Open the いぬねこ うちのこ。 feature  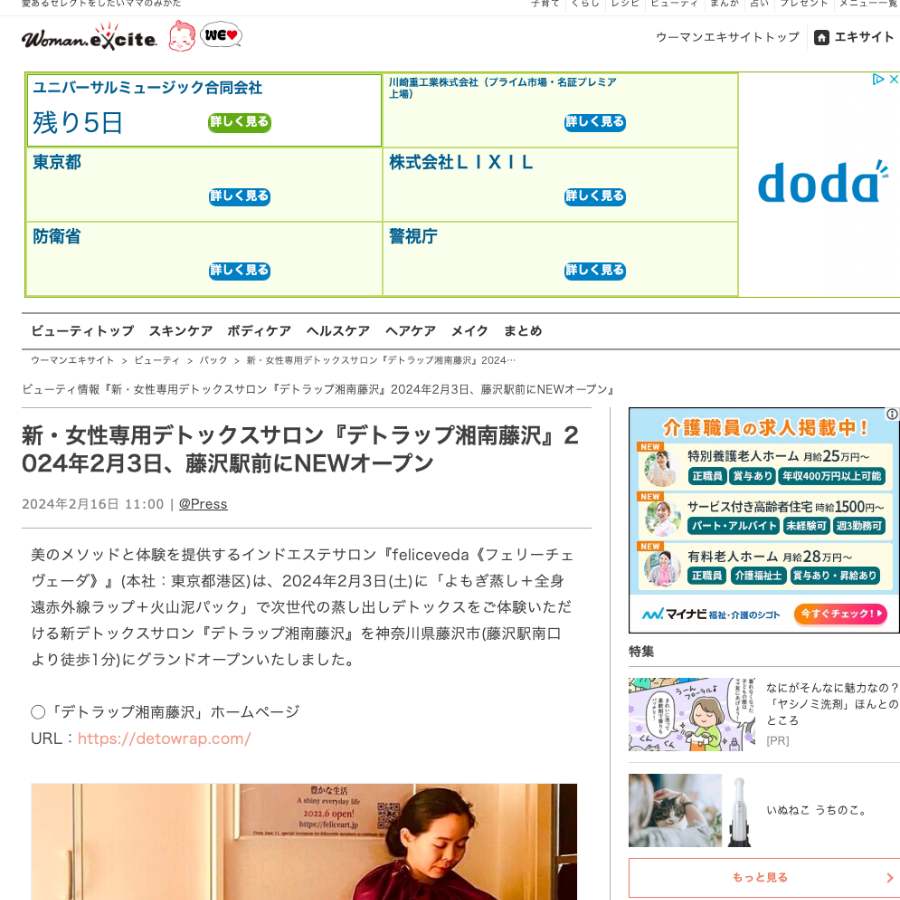tap(816, 810)
